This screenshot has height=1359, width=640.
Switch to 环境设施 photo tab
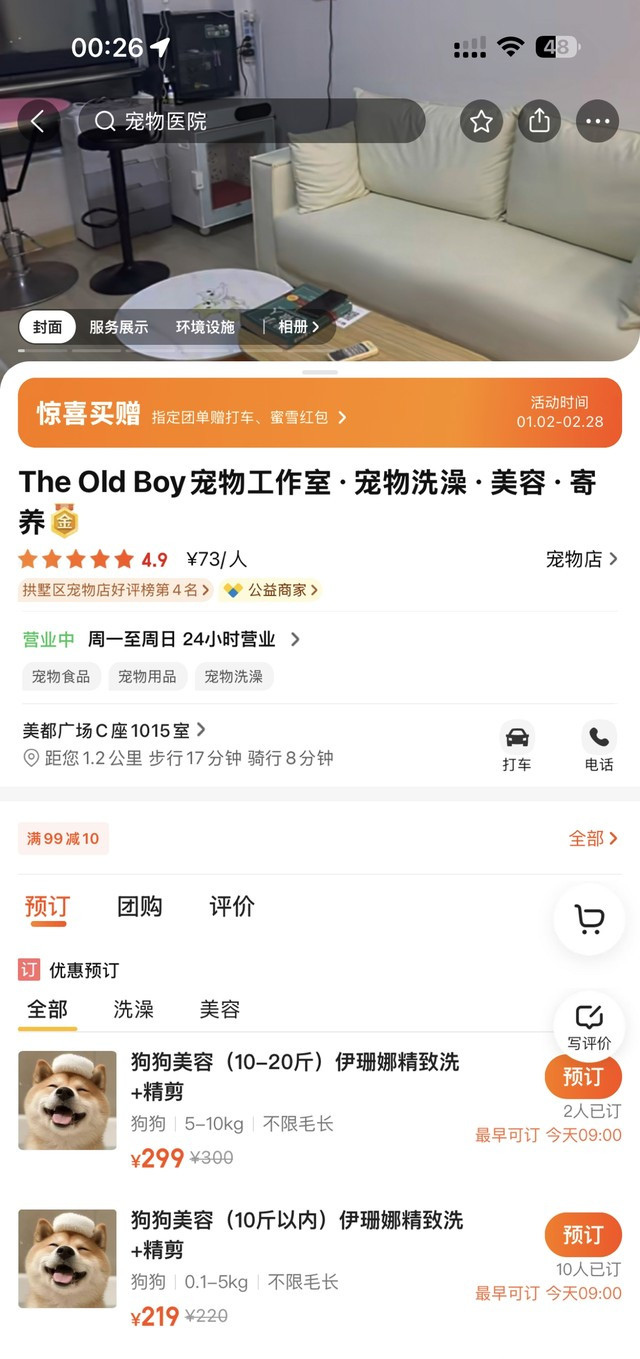(x=205, y=327)
